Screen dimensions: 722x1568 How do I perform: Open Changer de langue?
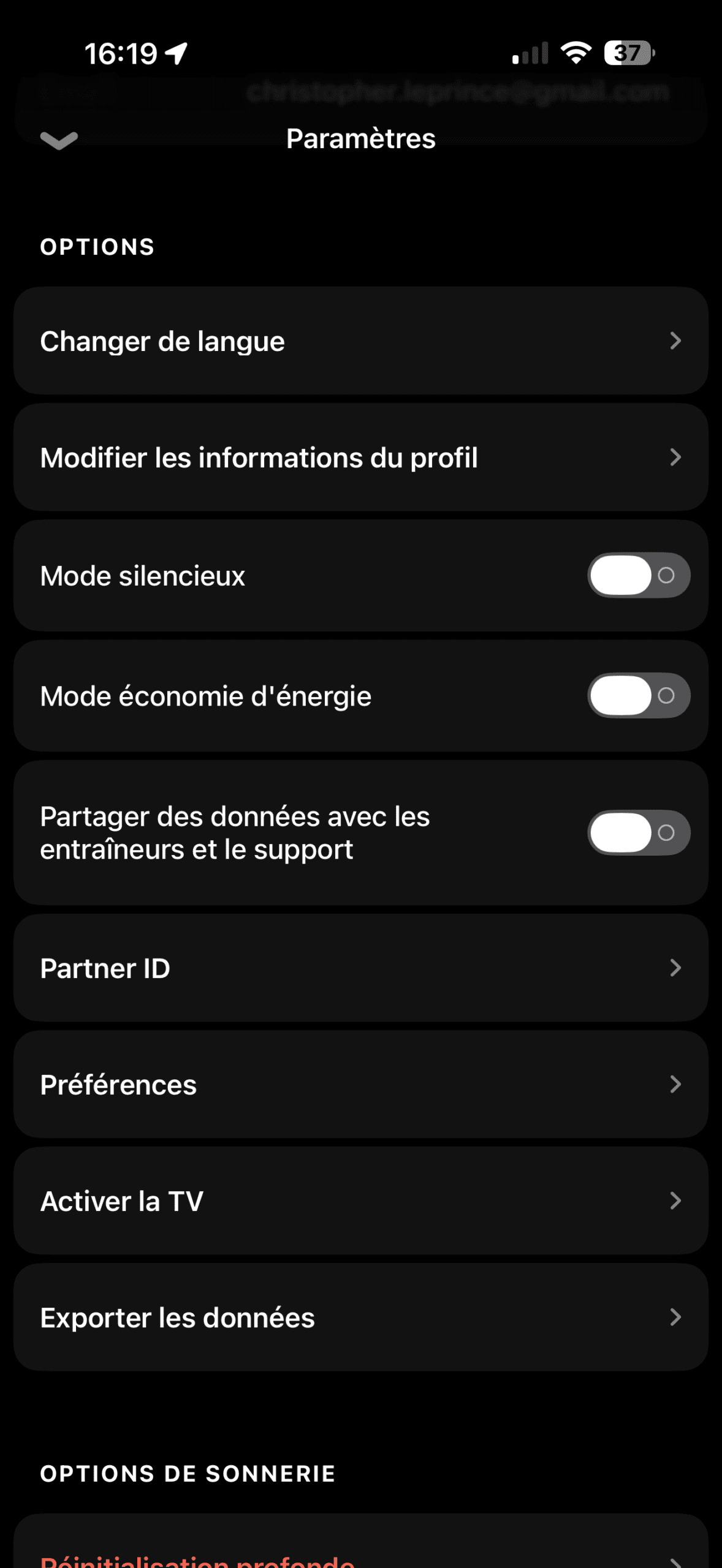click(x=360, y=341)
